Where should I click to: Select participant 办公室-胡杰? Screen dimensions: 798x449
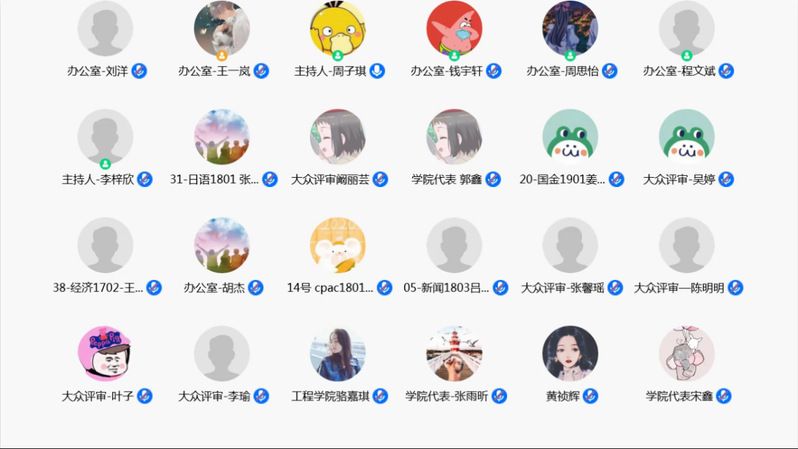coord(222,246)
